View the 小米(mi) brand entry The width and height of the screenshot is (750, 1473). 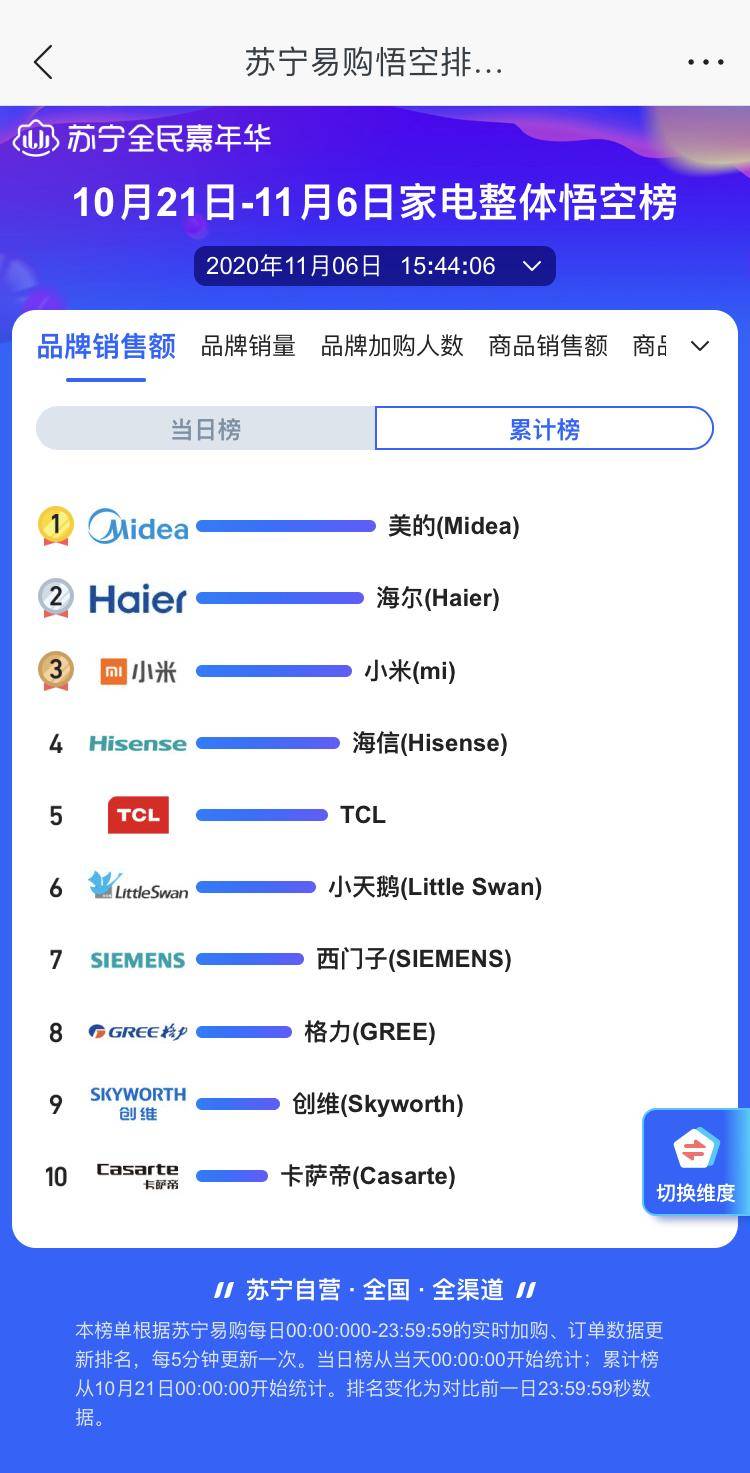point(409,671)
